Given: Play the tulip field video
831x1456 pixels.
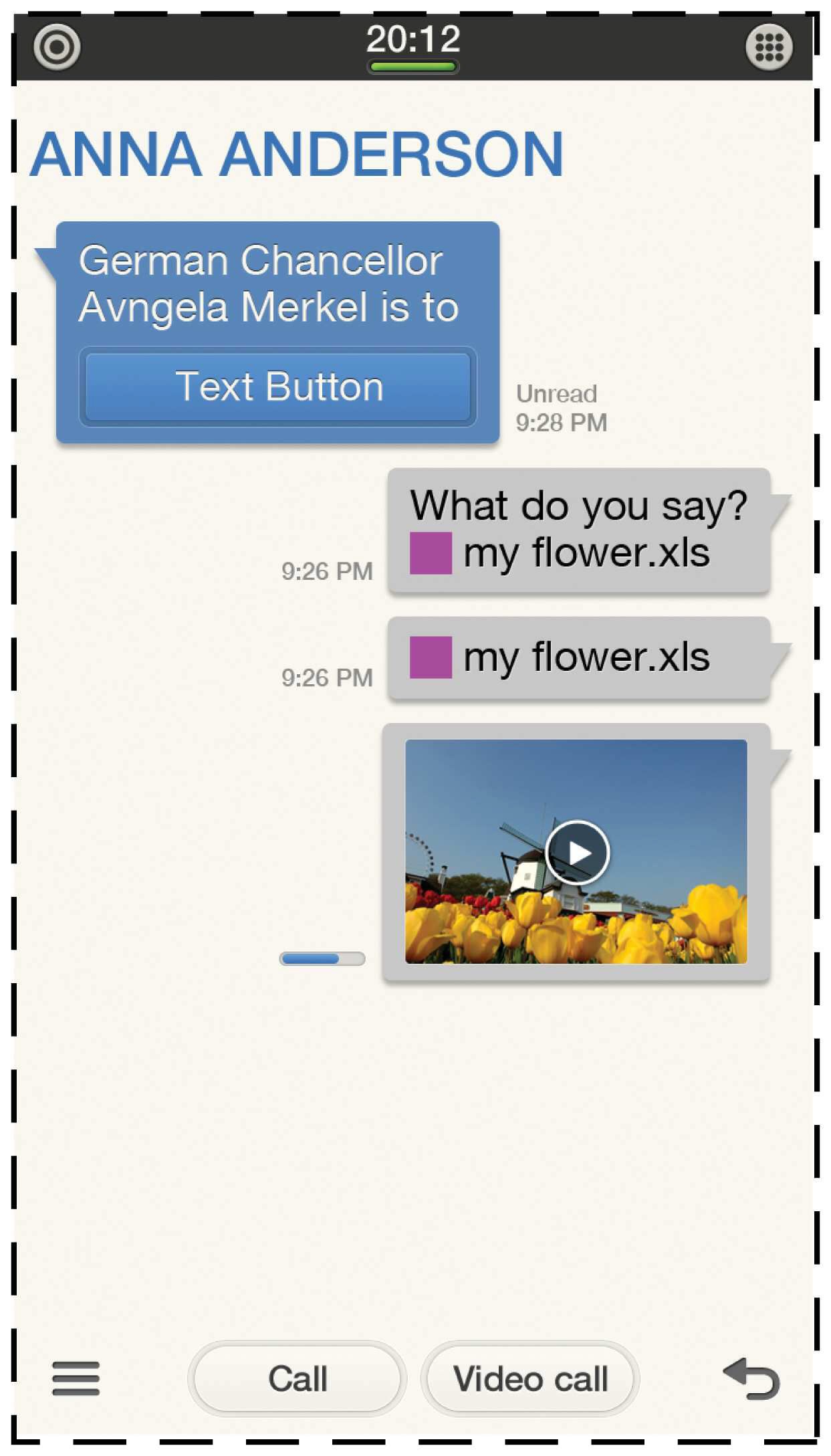Looking at the screenshot, I should (577, 853).
